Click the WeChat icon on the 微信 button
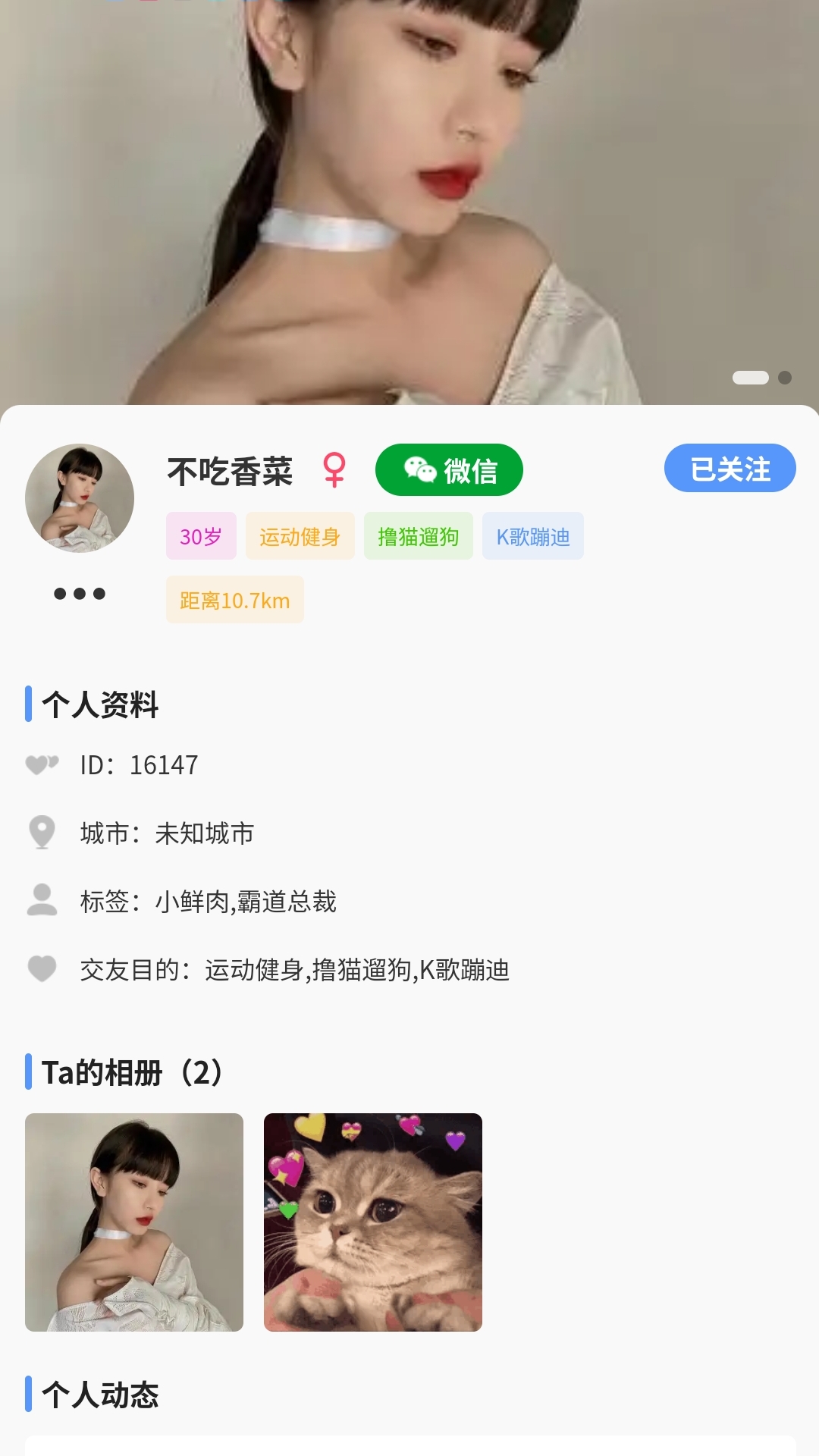 [419, 470]
